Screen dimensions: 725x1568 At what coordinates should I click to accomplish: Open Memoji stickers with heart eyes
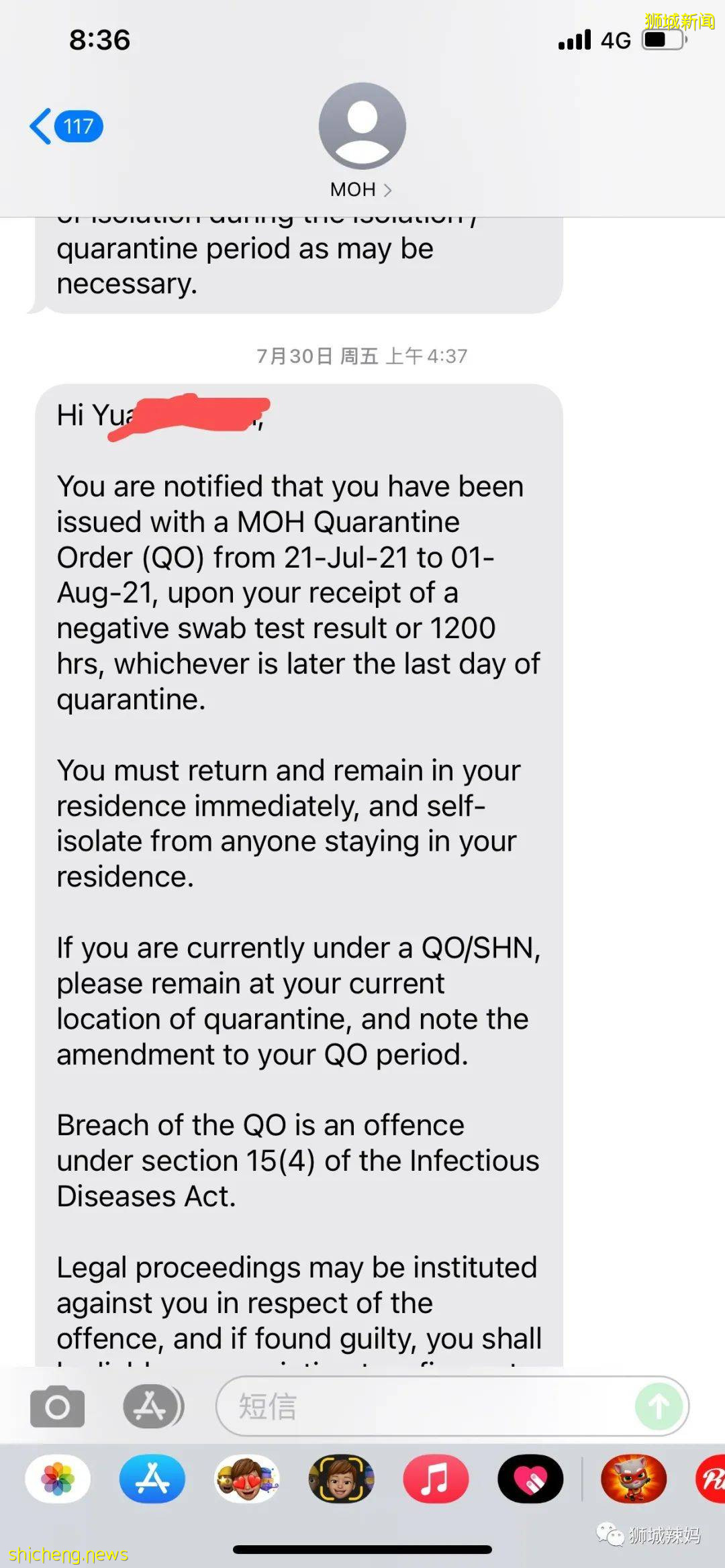point(247,1479)
